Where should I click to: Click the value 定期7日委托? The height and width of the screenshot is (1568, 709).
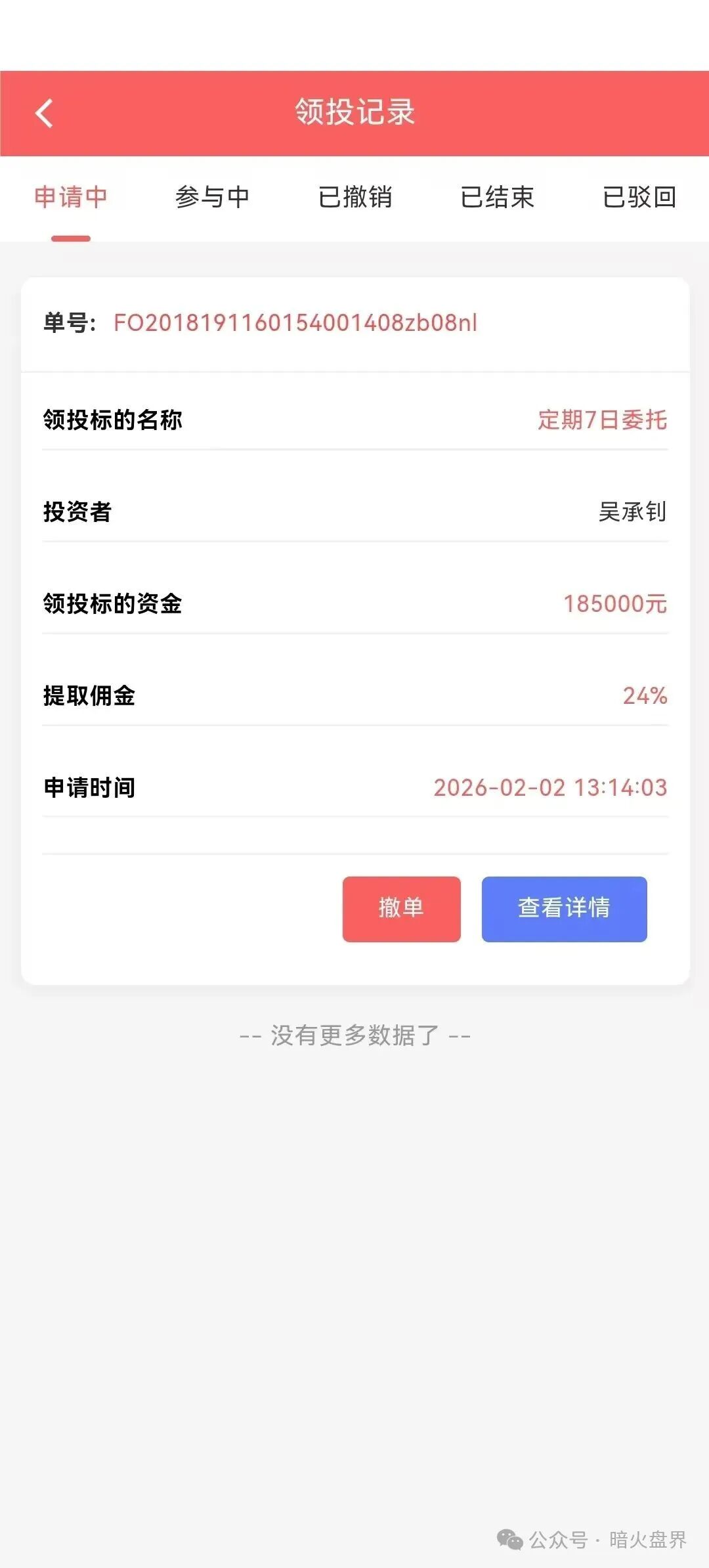tap(603, 421)
